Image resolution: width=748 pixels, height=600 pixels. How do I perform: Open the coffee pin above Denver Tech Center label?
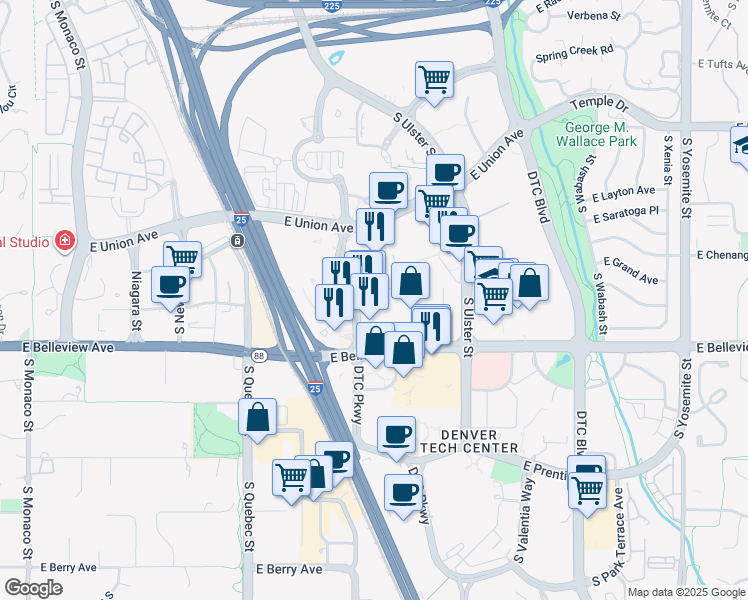[x=396, y=434]
